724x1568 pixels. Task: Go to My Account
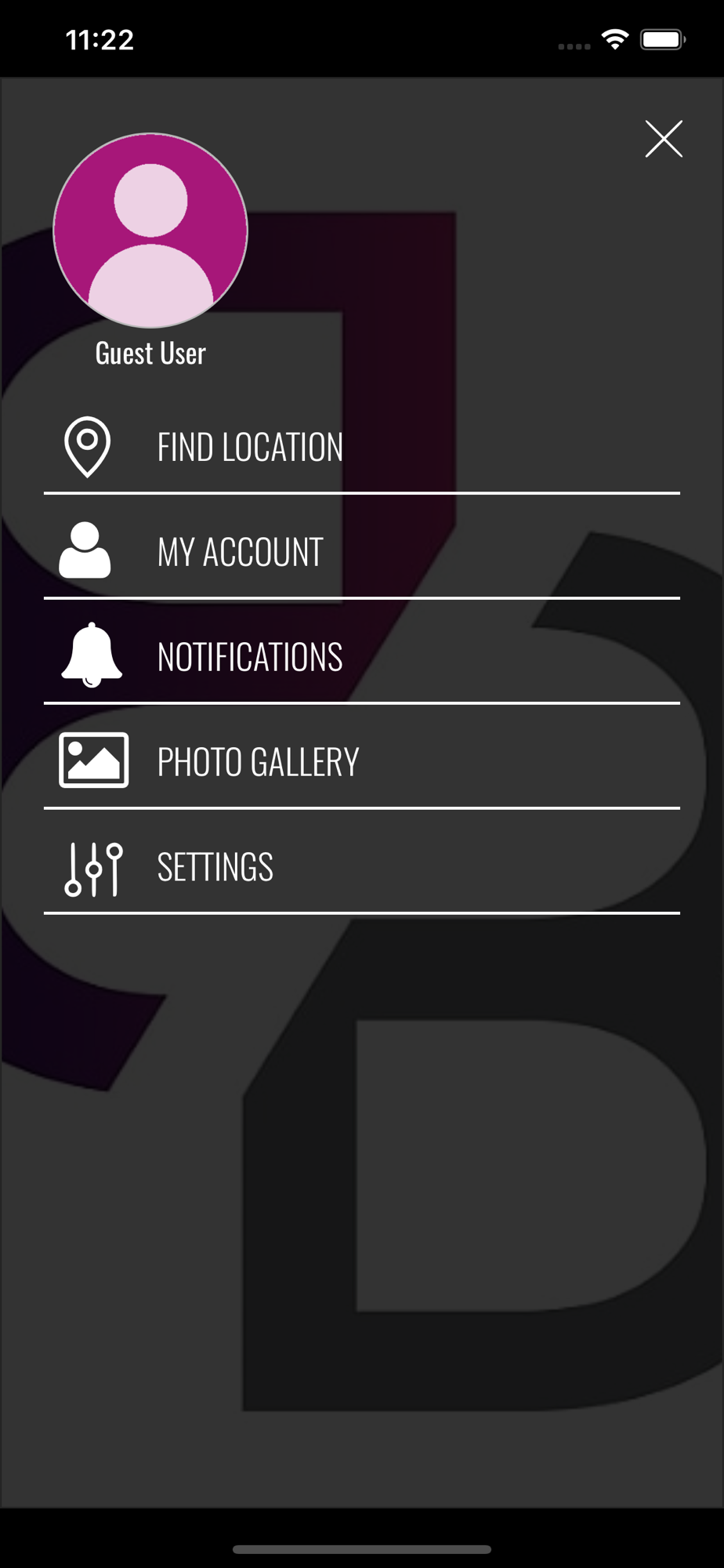pyautogui.click(x=361, y=551)
